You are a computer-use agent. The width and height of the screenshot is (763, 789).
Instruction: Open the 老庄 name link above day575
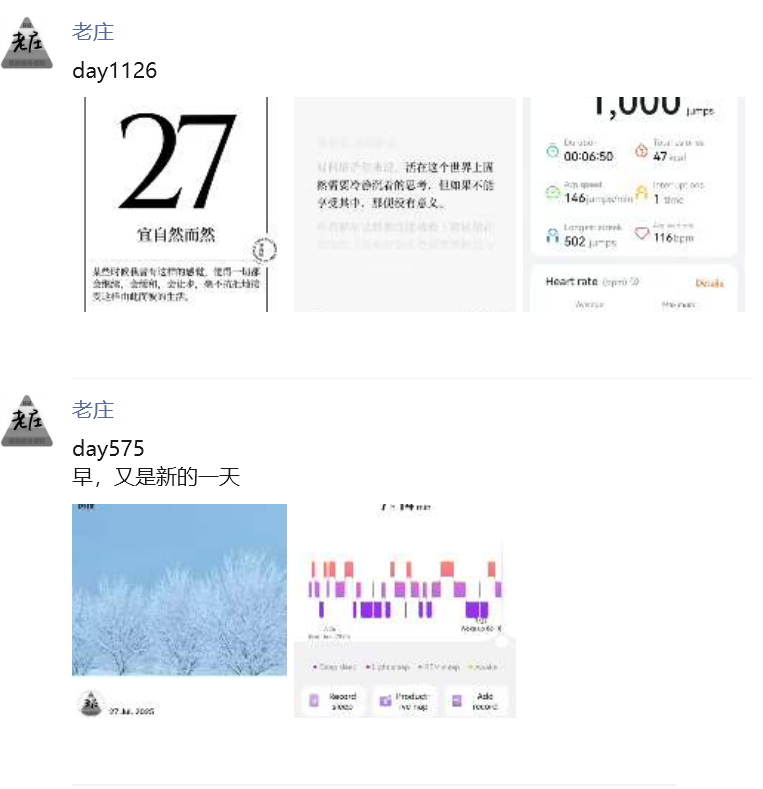pyautogui.click(x=93, y=410)
